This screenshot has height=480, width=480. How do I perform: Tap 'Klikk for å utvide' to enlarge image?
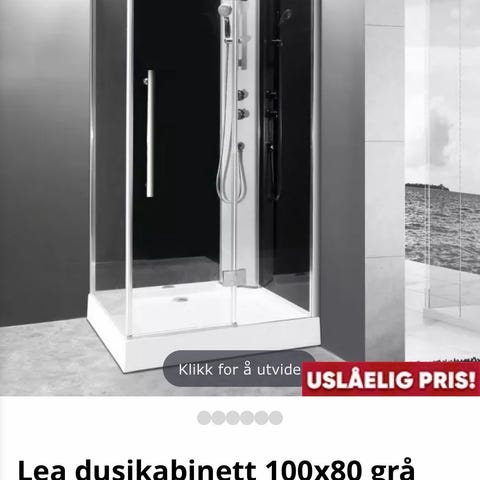coord(239,370)
